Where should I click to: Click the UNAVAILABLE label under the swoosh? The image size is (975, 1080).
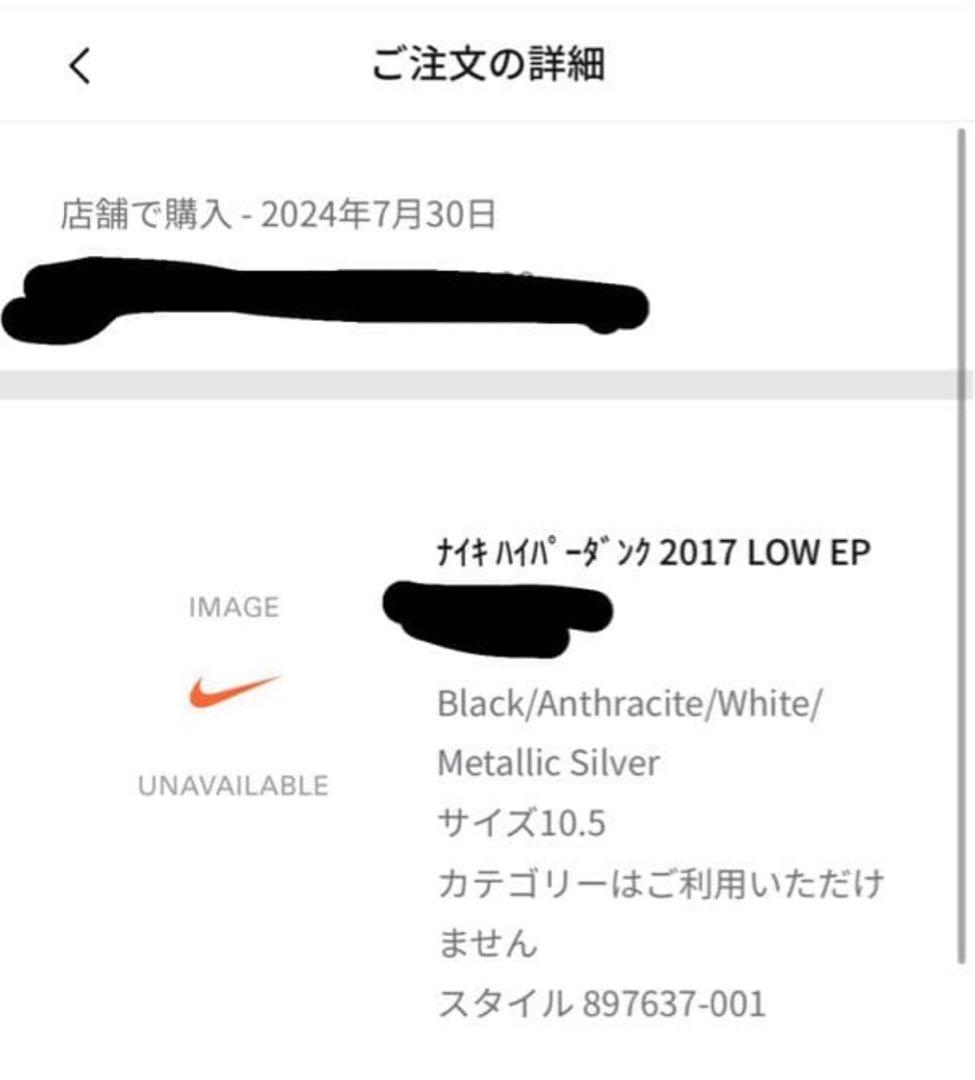tap(232, 786)
